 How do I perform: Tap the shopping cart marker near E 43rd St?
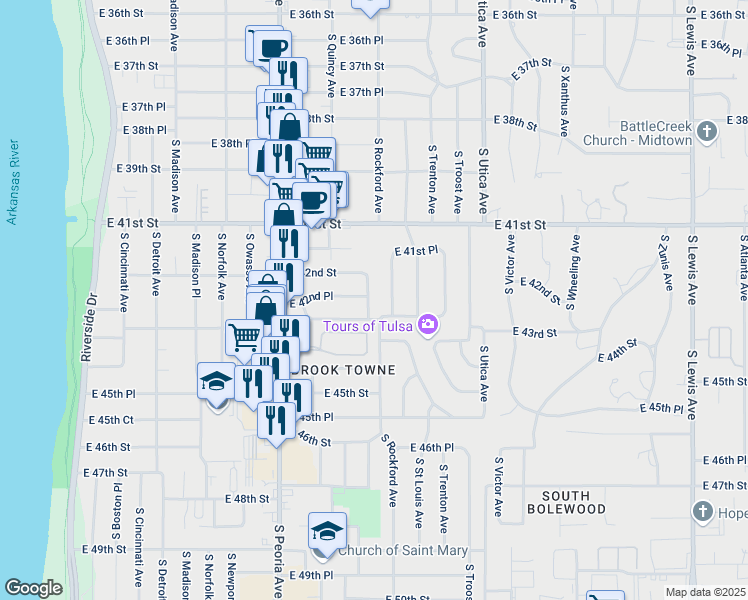click(x=245, y=338)
